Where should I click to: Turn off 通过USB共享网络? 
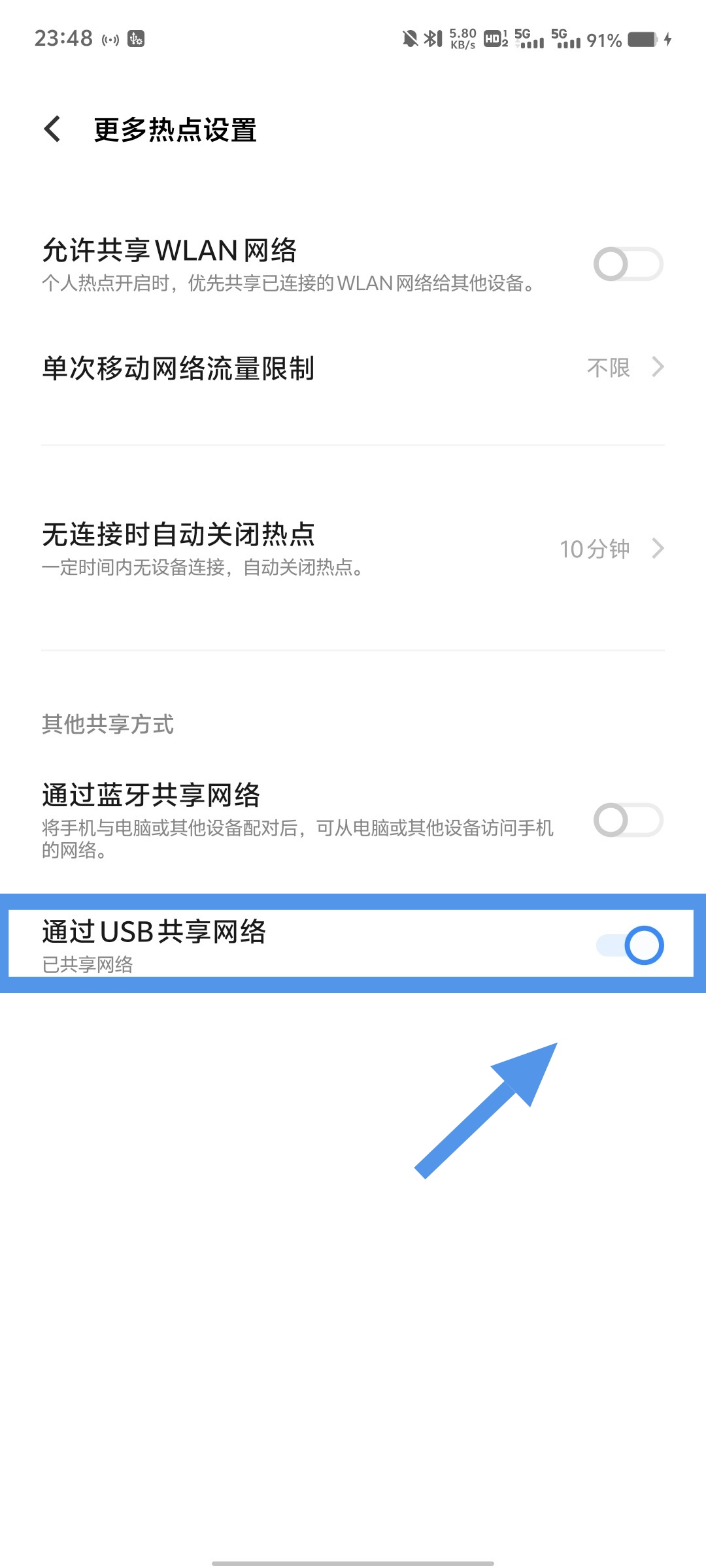(630, 945)
